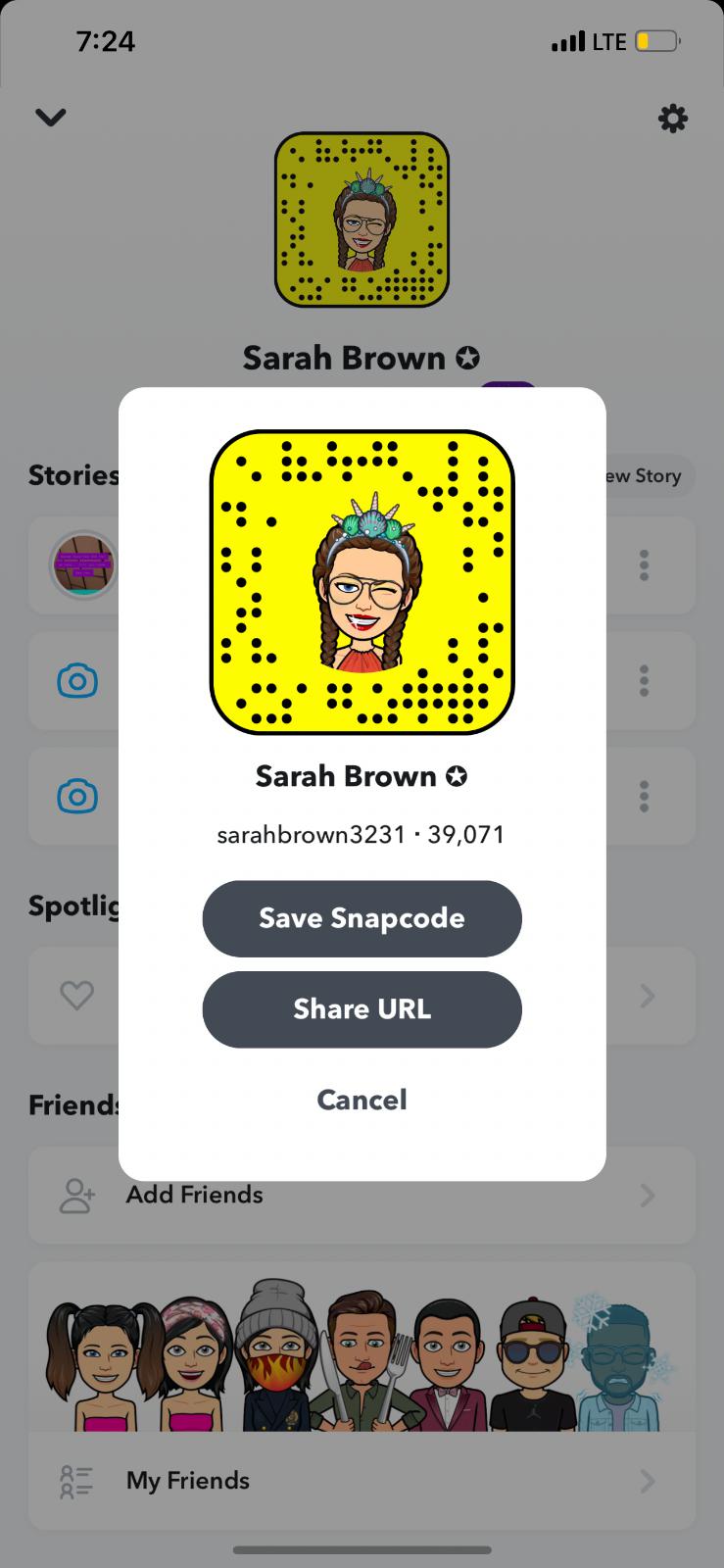Screen dimensions: 724x1568
Task: Share the profile URL
Action: [x=362, y=1009]
